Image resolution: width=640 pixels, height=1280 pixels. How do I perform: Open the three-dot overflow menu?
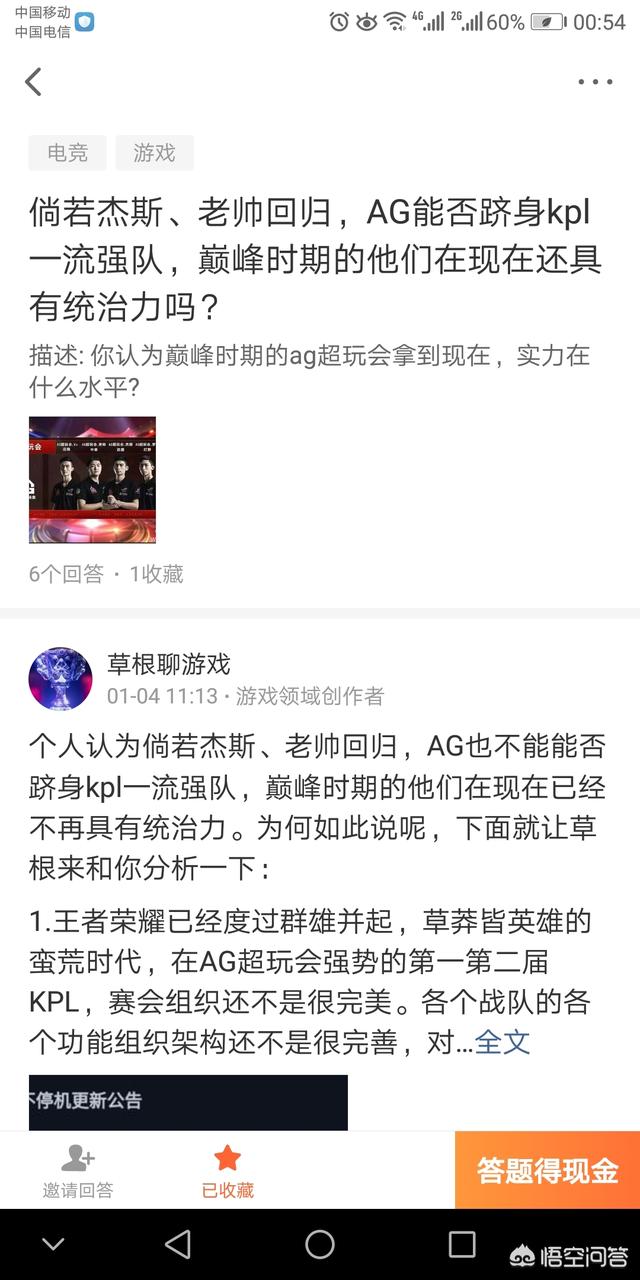click(595, 82)
